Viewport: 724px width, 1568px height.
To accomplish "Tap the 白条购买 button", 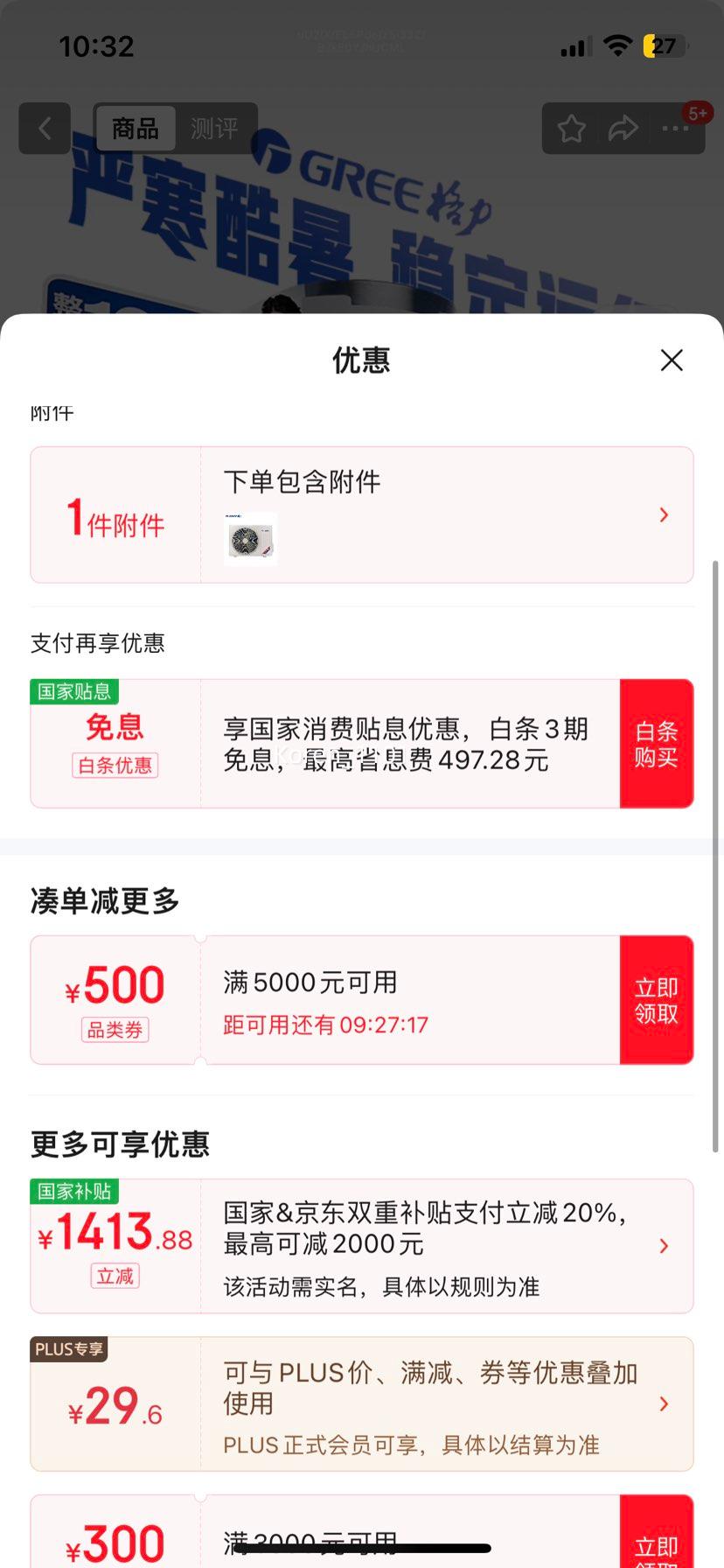I will [656, 744].
